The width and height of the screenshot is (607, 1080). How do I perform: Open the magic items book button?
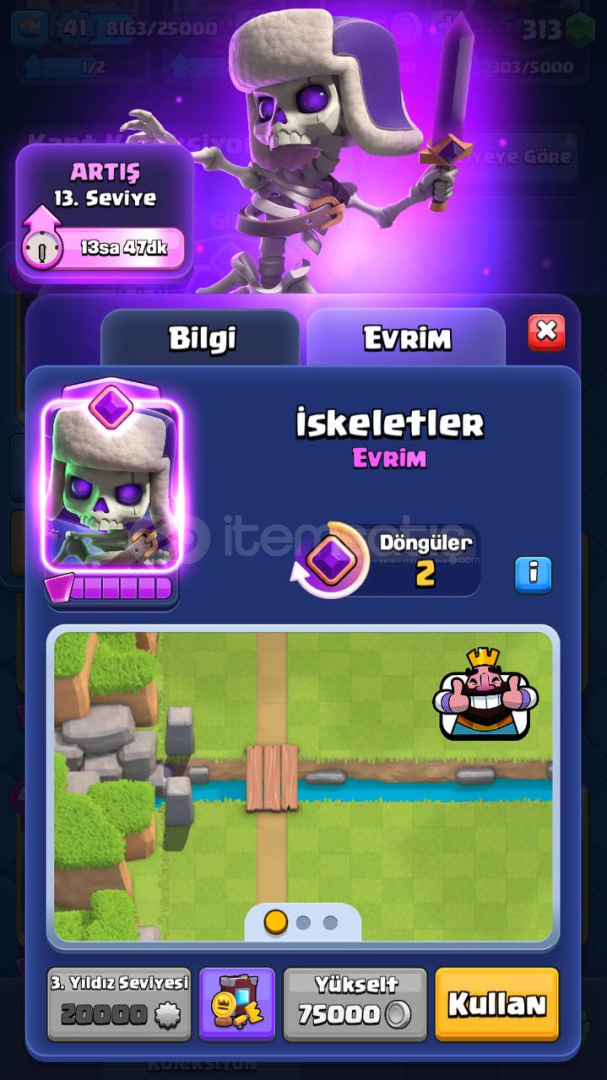tap(237, 1004)
